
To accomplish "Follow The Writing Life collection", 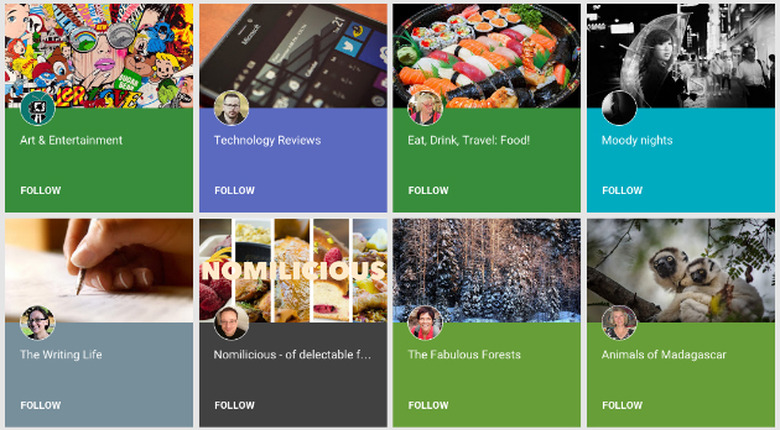I will click(x=40, y=405).
